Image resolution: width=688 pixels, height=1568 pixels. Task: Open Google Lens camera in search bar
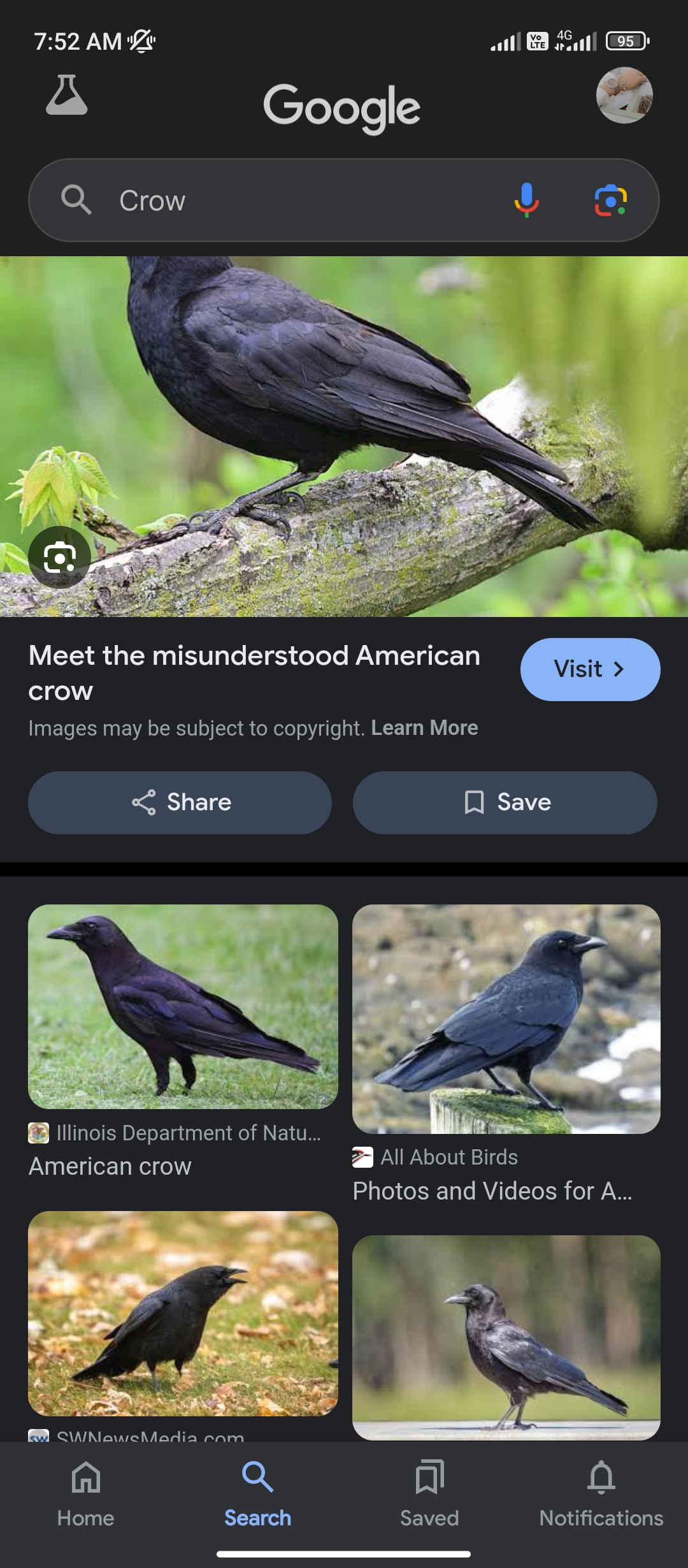610,200
